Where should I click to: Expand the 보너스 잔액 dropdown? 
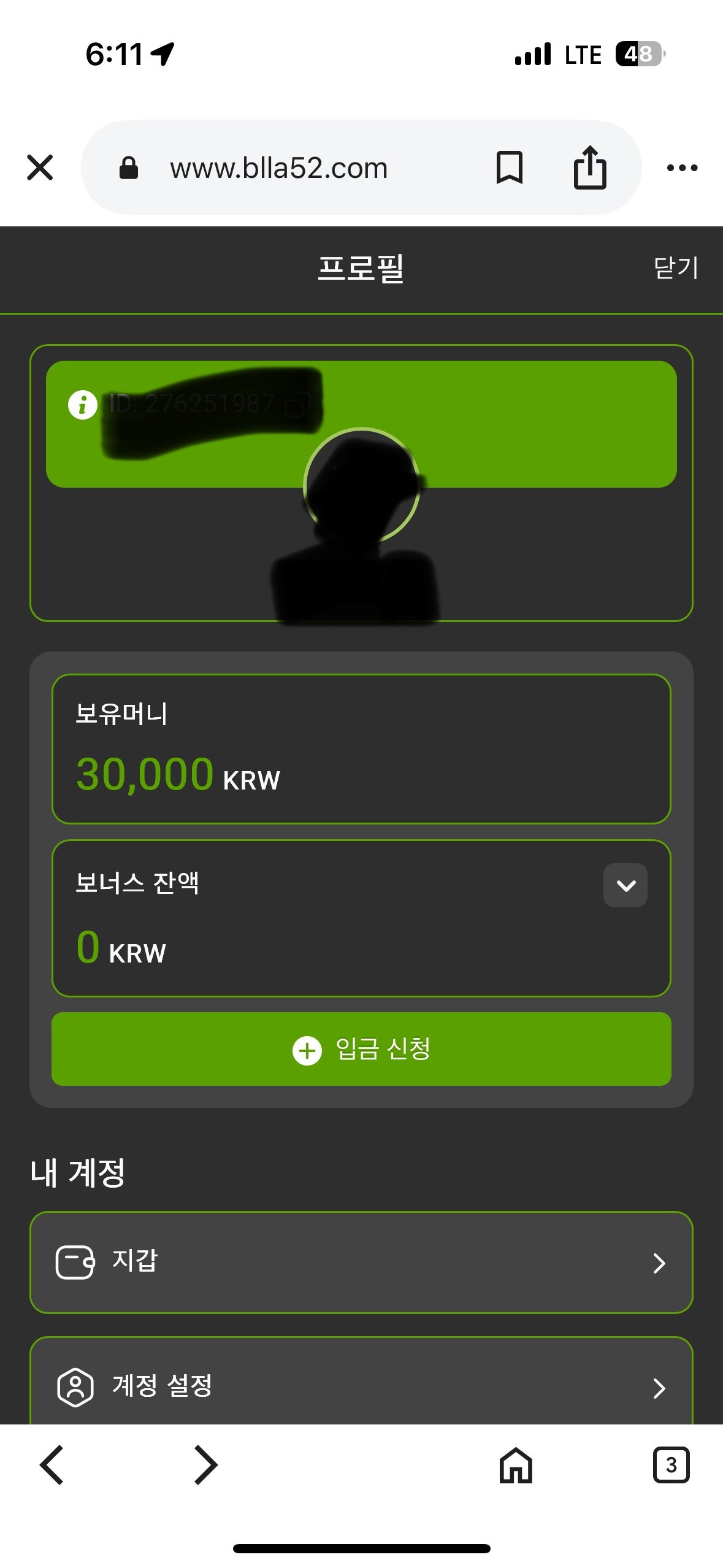[x=625, y=885]
